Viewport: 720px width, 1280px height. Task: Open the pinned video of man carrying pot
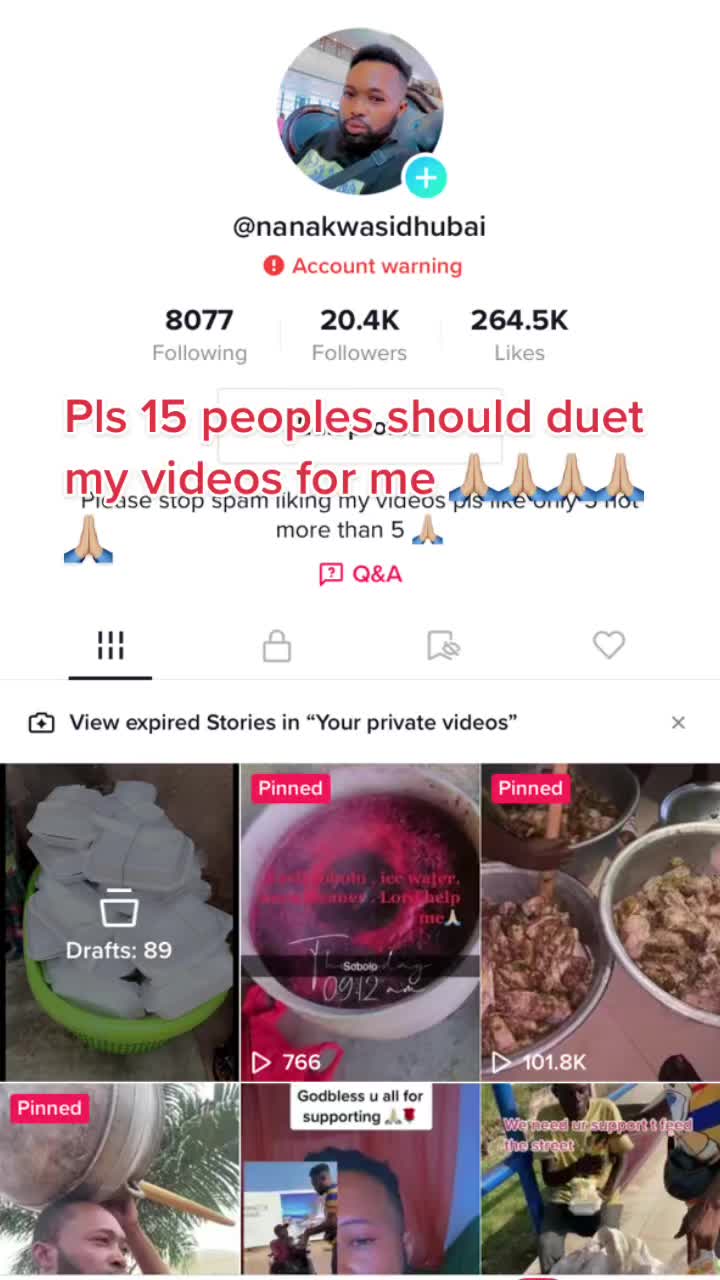click(119, 1180)
